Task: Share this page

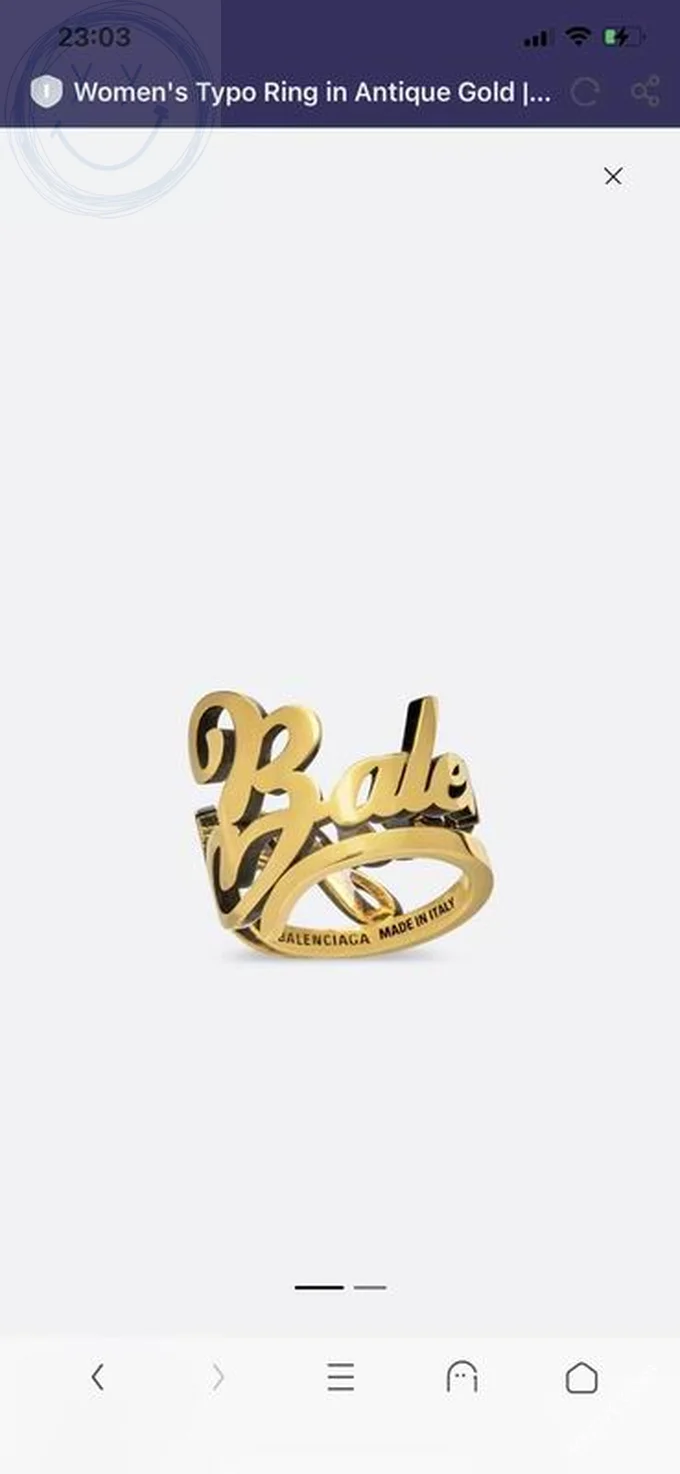Action: pyautogui.click(x=646, y=92)
